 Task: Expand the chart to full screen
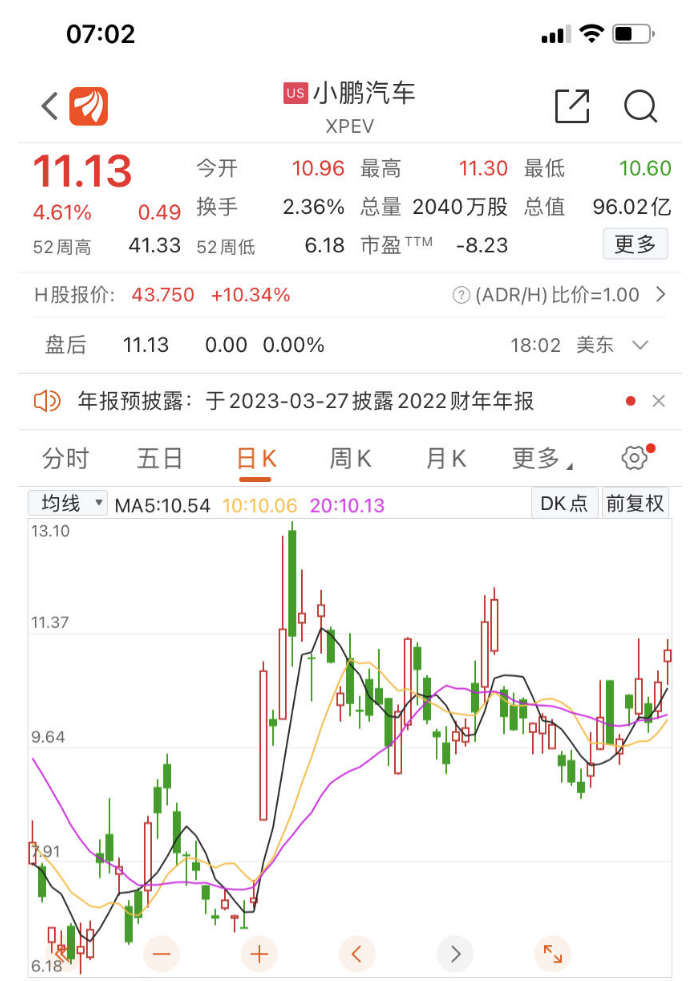point(552,953)
